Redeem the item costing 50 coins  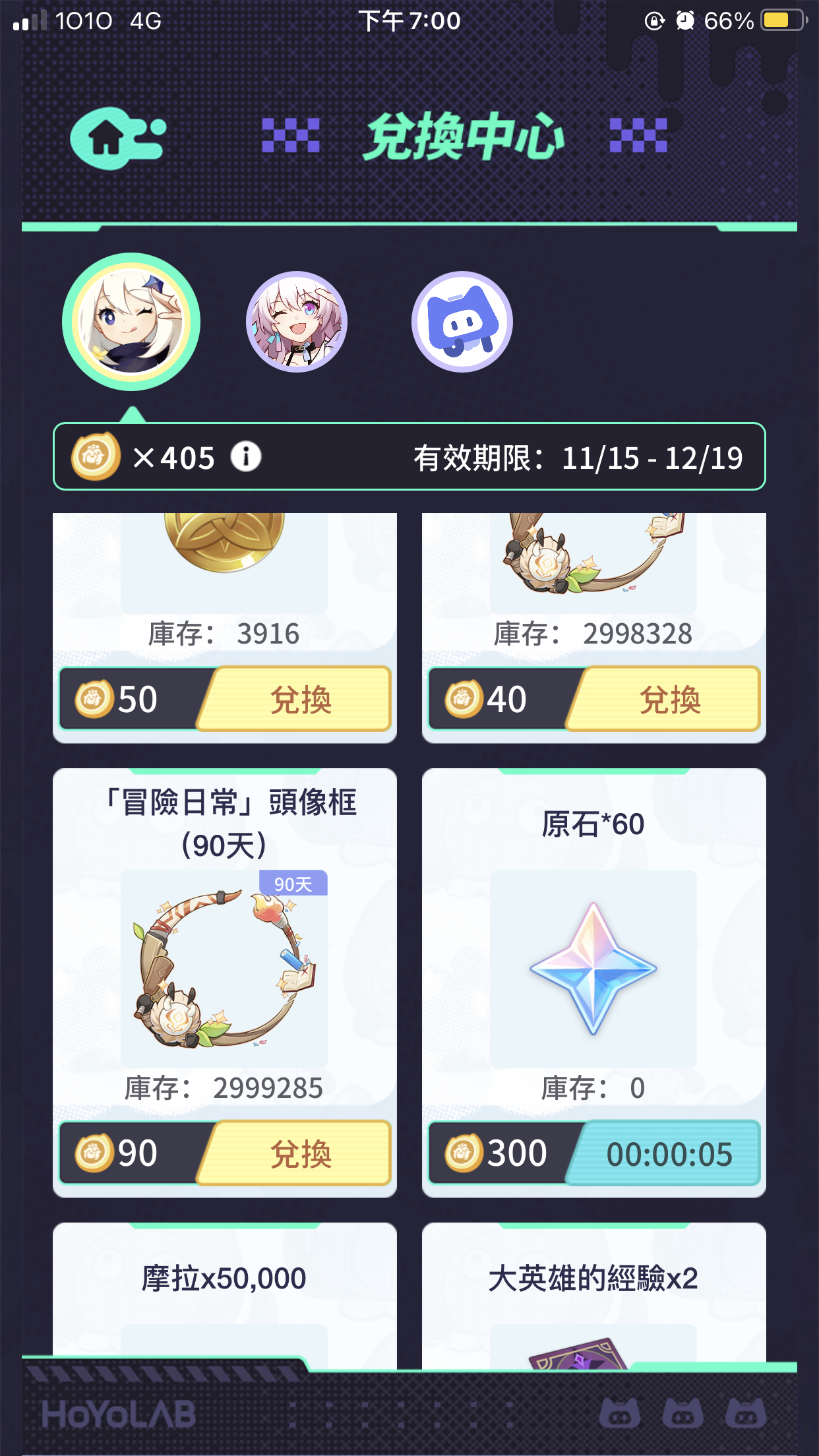[300, 699]
